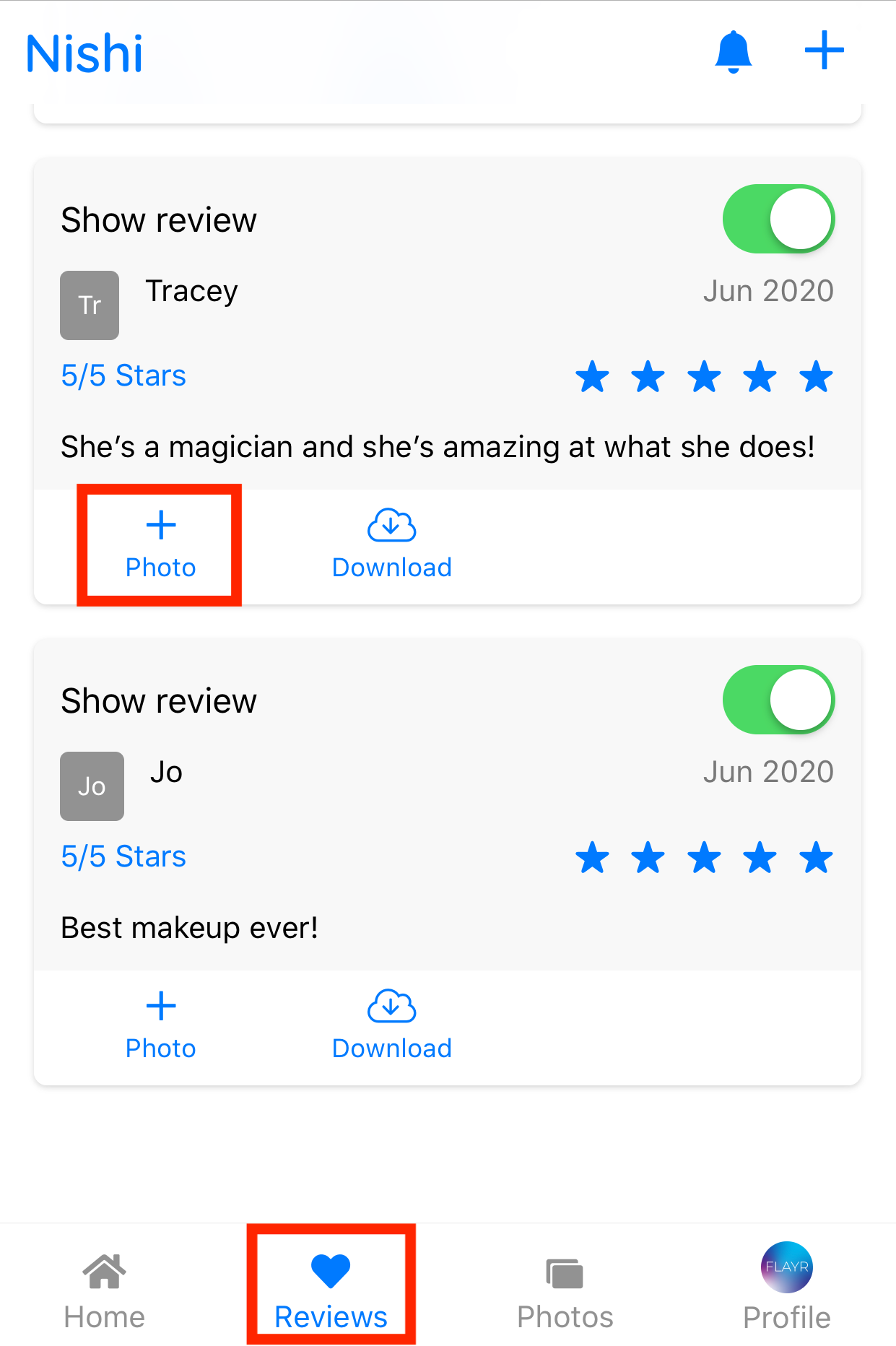This screenshot has height=1346, width=896.
Task: Open Tracey's avatar labeled Tr
Action: 90,305
